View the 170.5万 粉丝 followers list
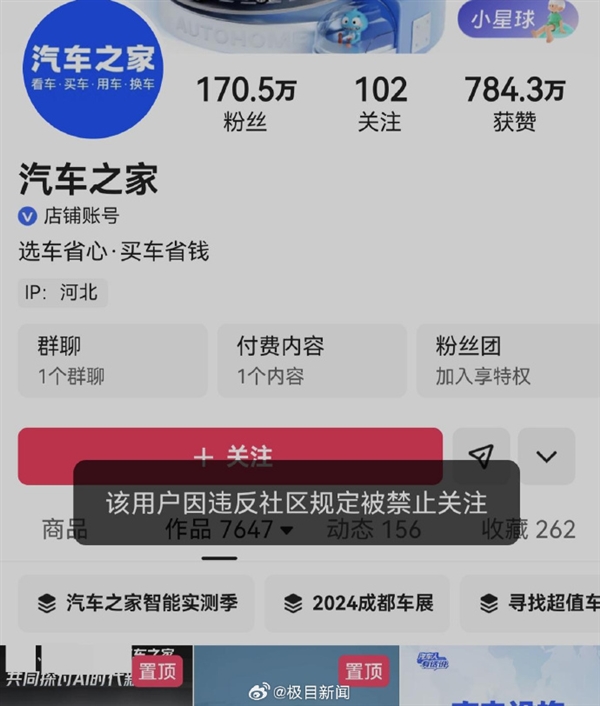The image size is (600, 706). click(246, 103)
